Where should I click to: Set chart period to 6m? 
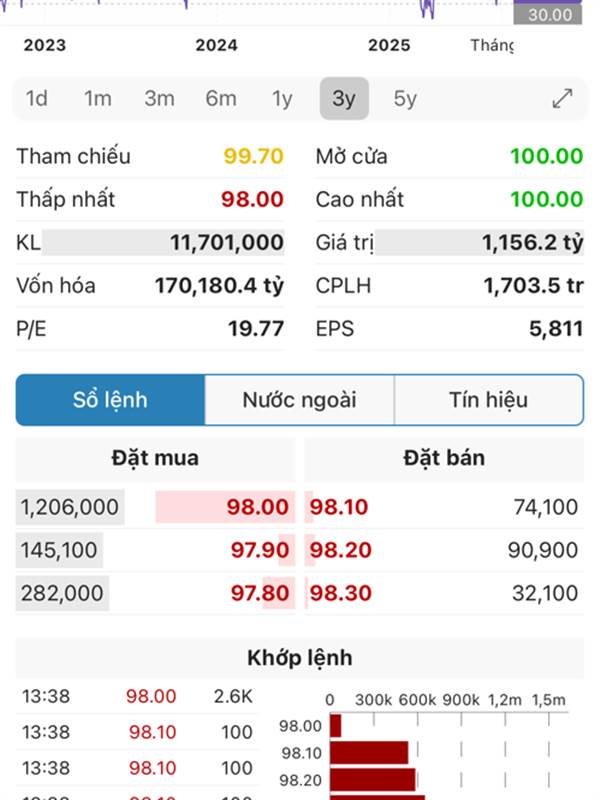tap(221, 98)
